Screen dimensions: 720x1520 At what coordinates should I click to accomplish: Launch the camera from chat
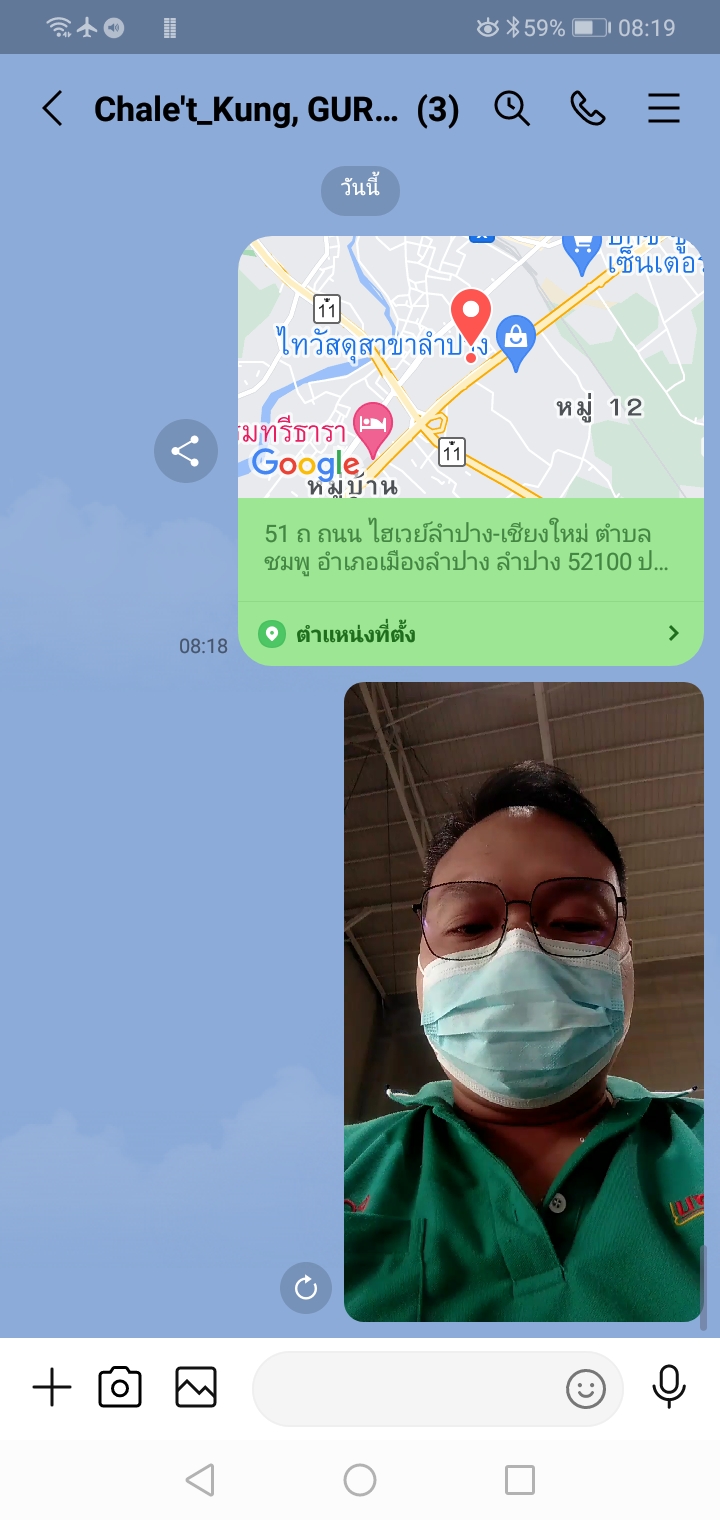pos(120,1388)
